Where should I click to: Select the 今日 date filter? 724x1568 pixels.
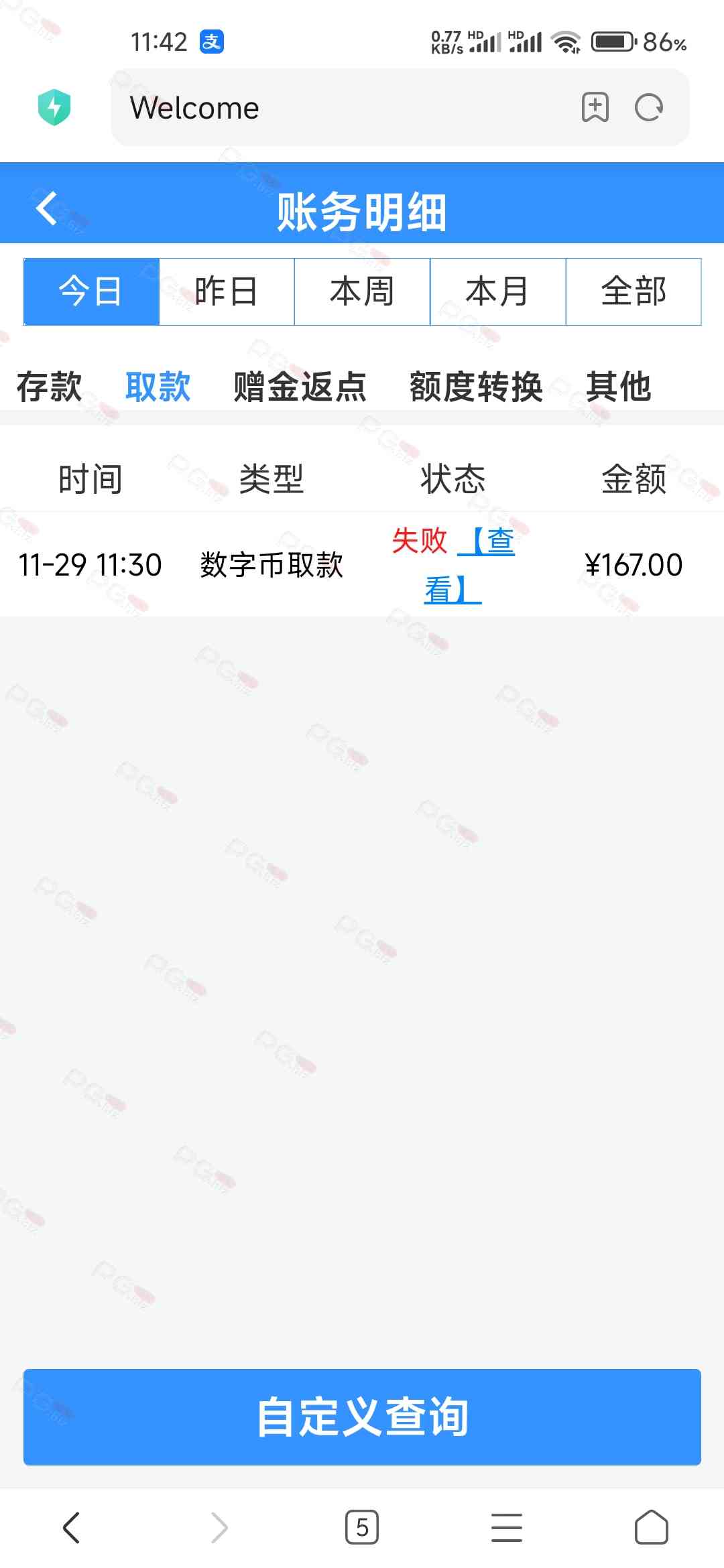tap(91, 291)
